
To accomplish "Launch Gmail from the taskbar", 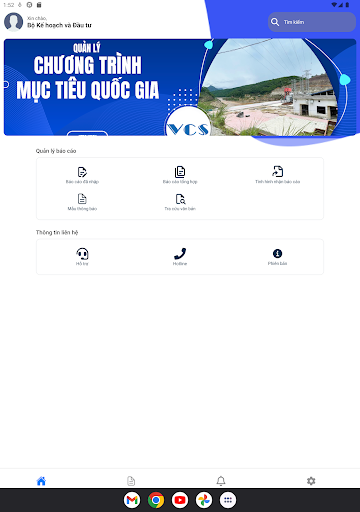I will (132, 500).
